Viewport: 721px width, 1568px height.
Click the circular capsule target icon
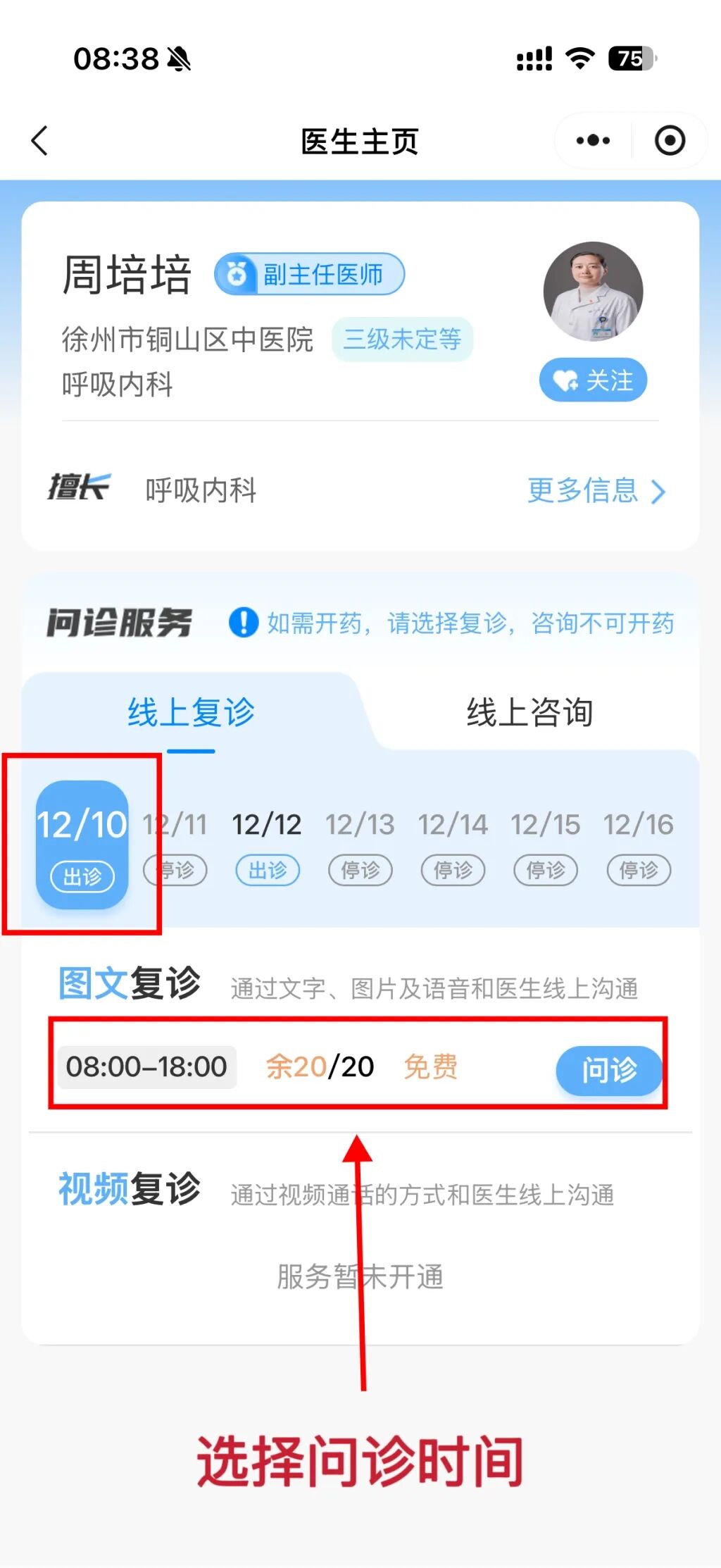point(669,140)
